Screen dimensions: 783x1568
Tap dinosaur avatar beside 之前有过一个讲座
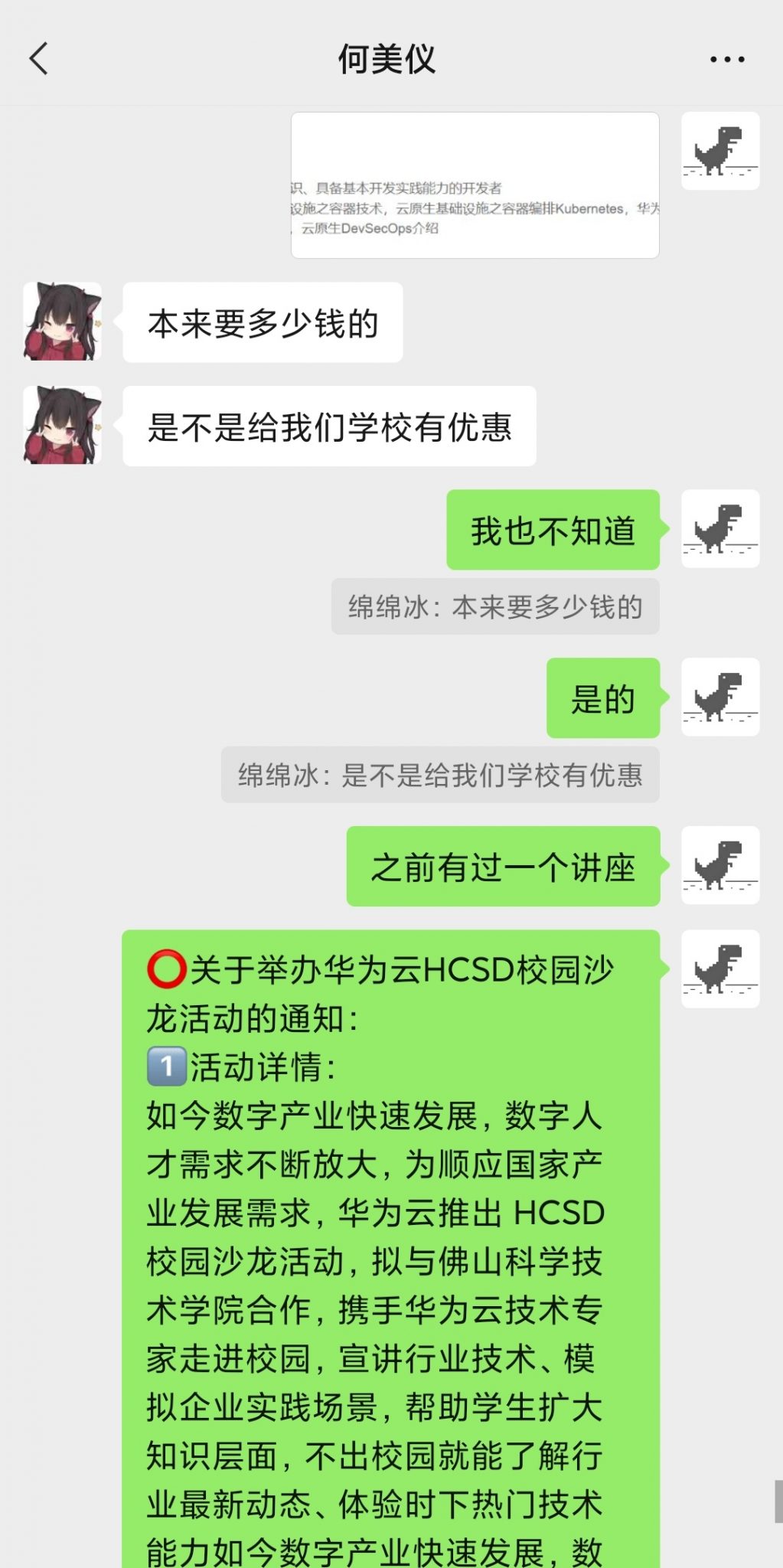[x=719, y=865]
